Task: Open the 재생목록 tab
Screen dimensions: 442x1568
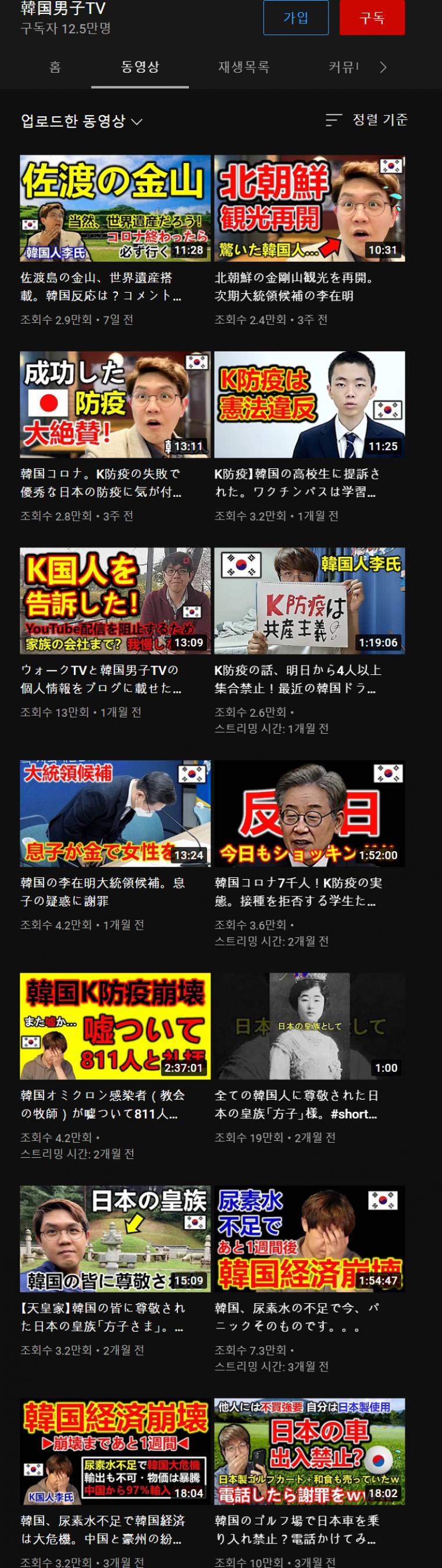Action: coord(244,67)
